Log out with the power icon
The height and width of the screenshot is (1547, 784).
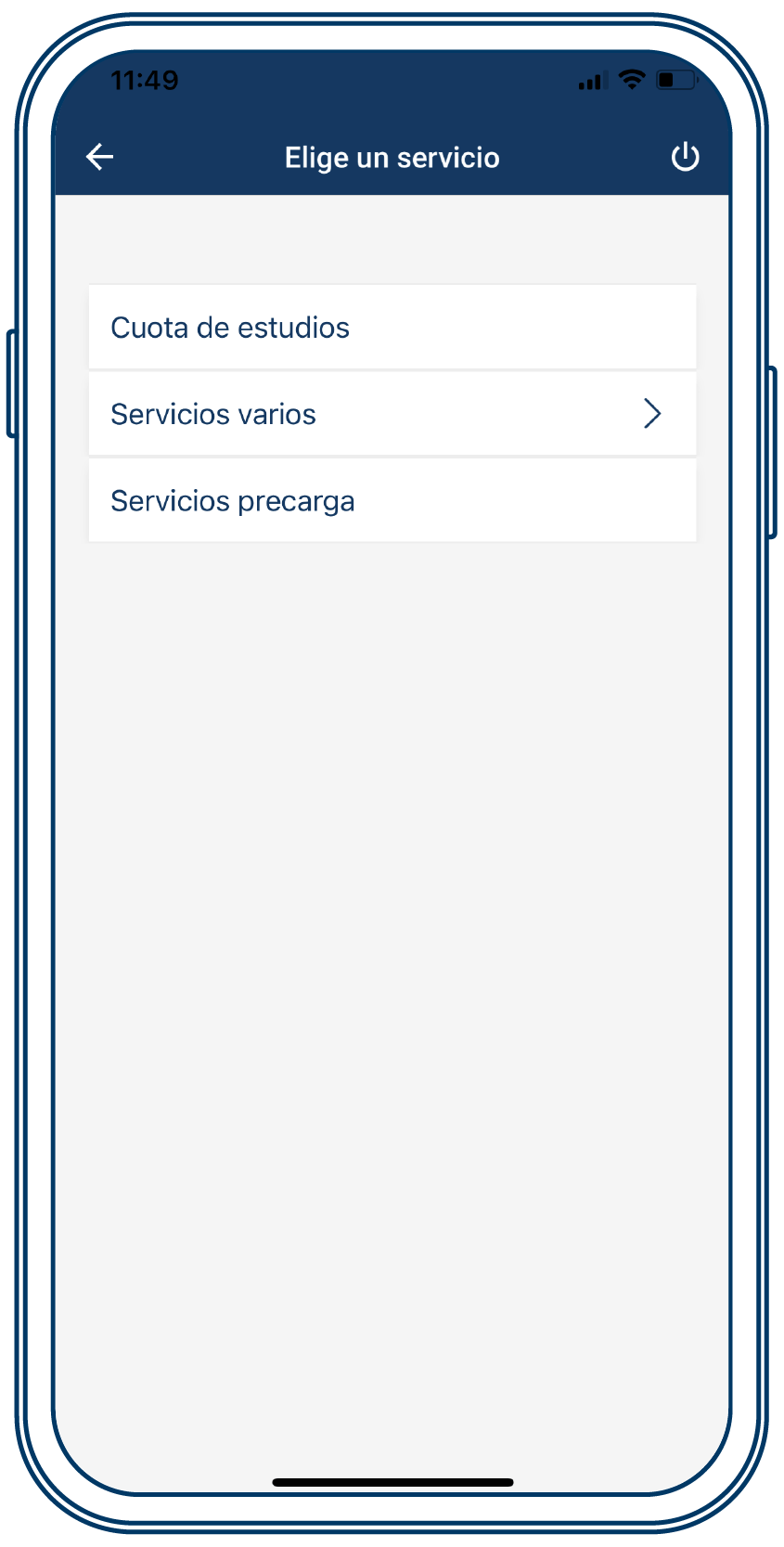[x=685, y=157]
